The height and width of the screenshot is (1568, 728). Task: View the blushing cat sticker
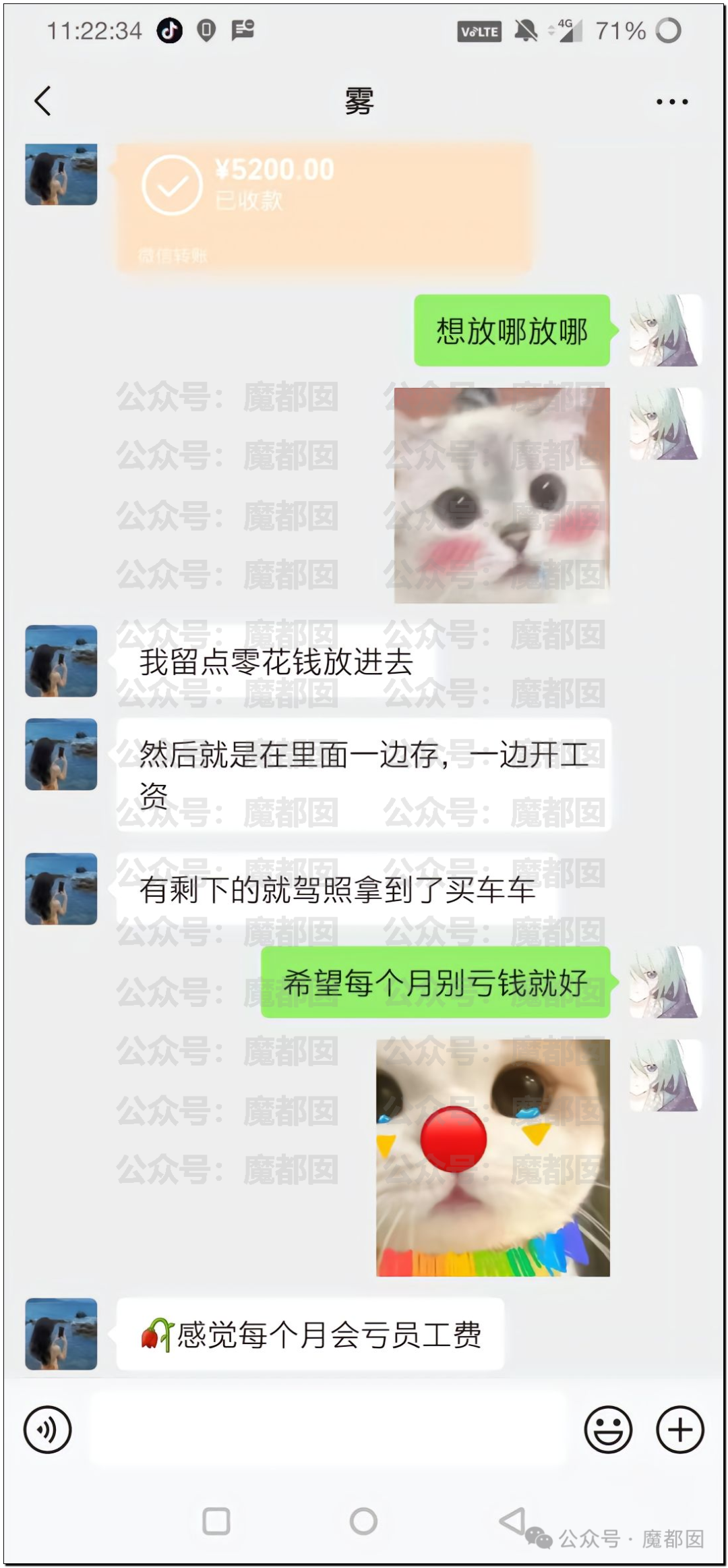coord(502,495)
